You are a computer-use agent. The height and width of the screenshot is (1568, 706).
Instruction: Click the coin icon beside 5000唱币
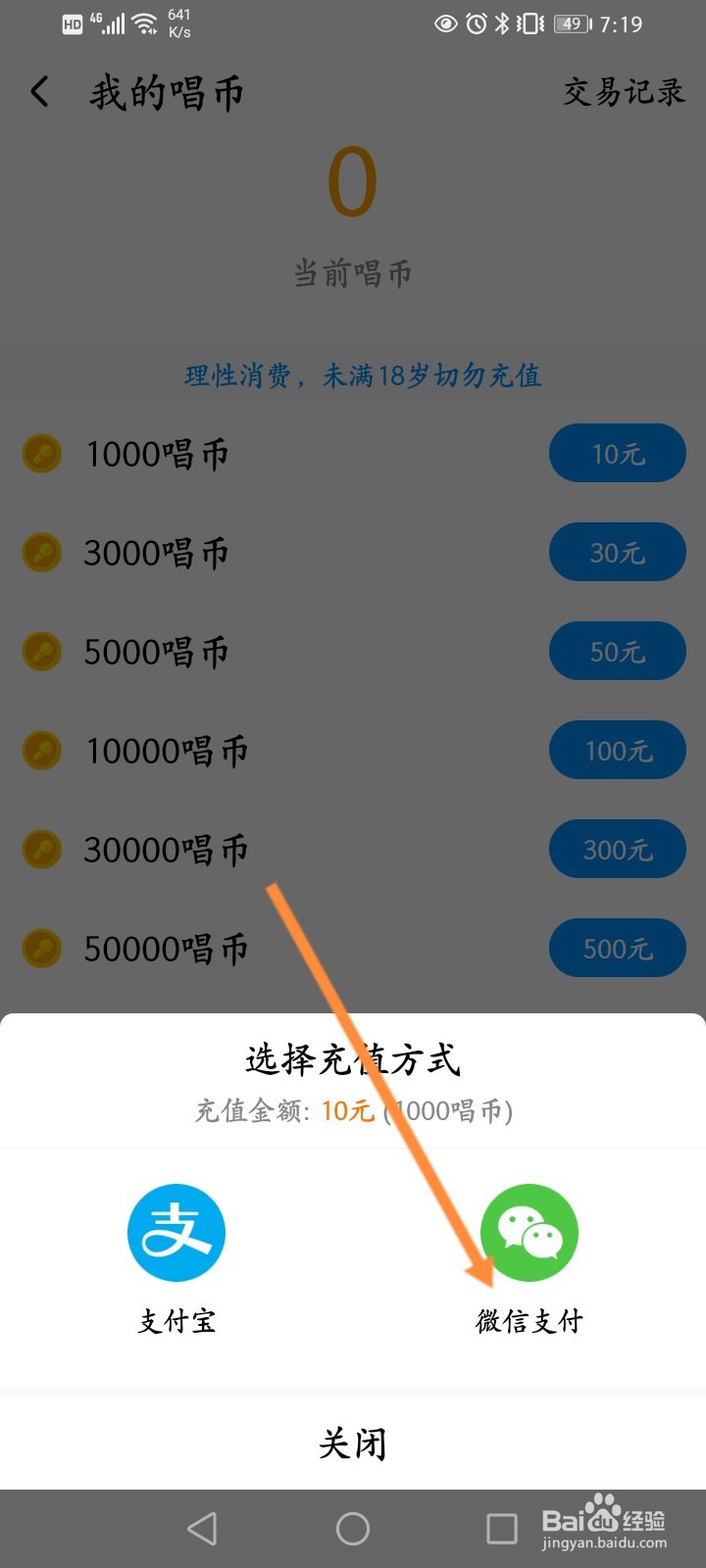[41, 651]
